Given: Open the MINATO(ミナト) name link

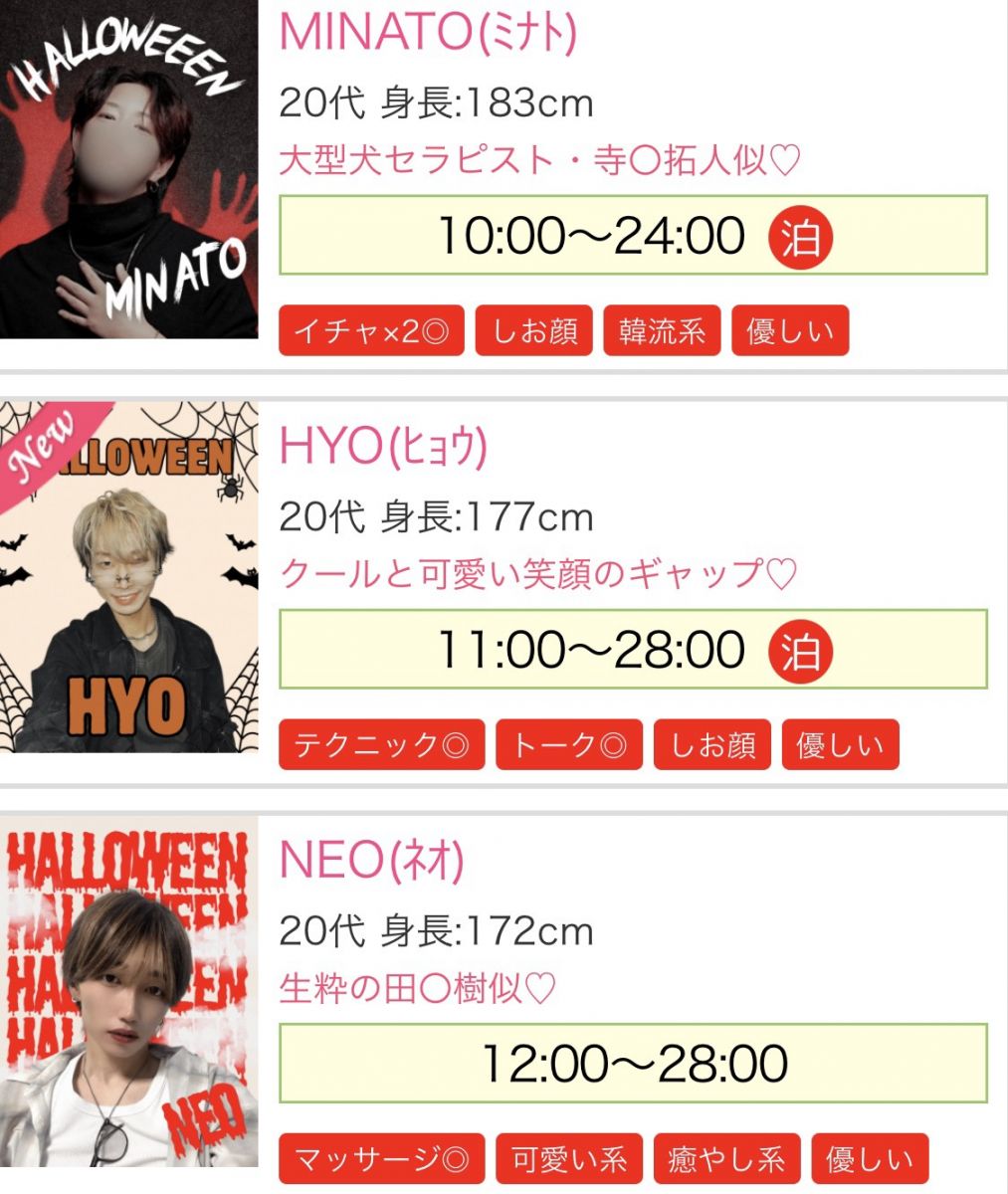Looking at the screenshot, I should [428, 32].
